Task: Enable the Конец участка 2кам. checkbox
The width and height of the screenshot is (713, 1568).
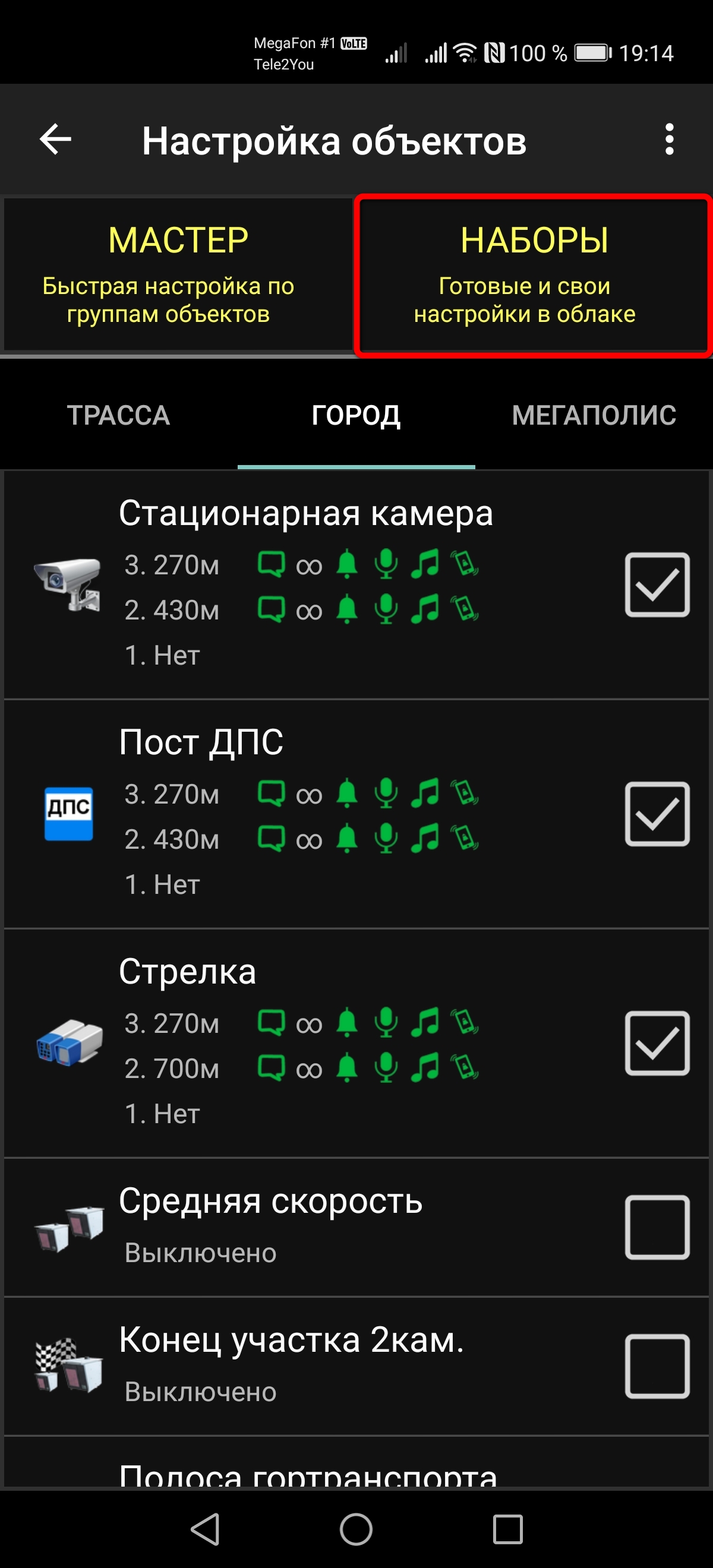Action: [657, 1366]
